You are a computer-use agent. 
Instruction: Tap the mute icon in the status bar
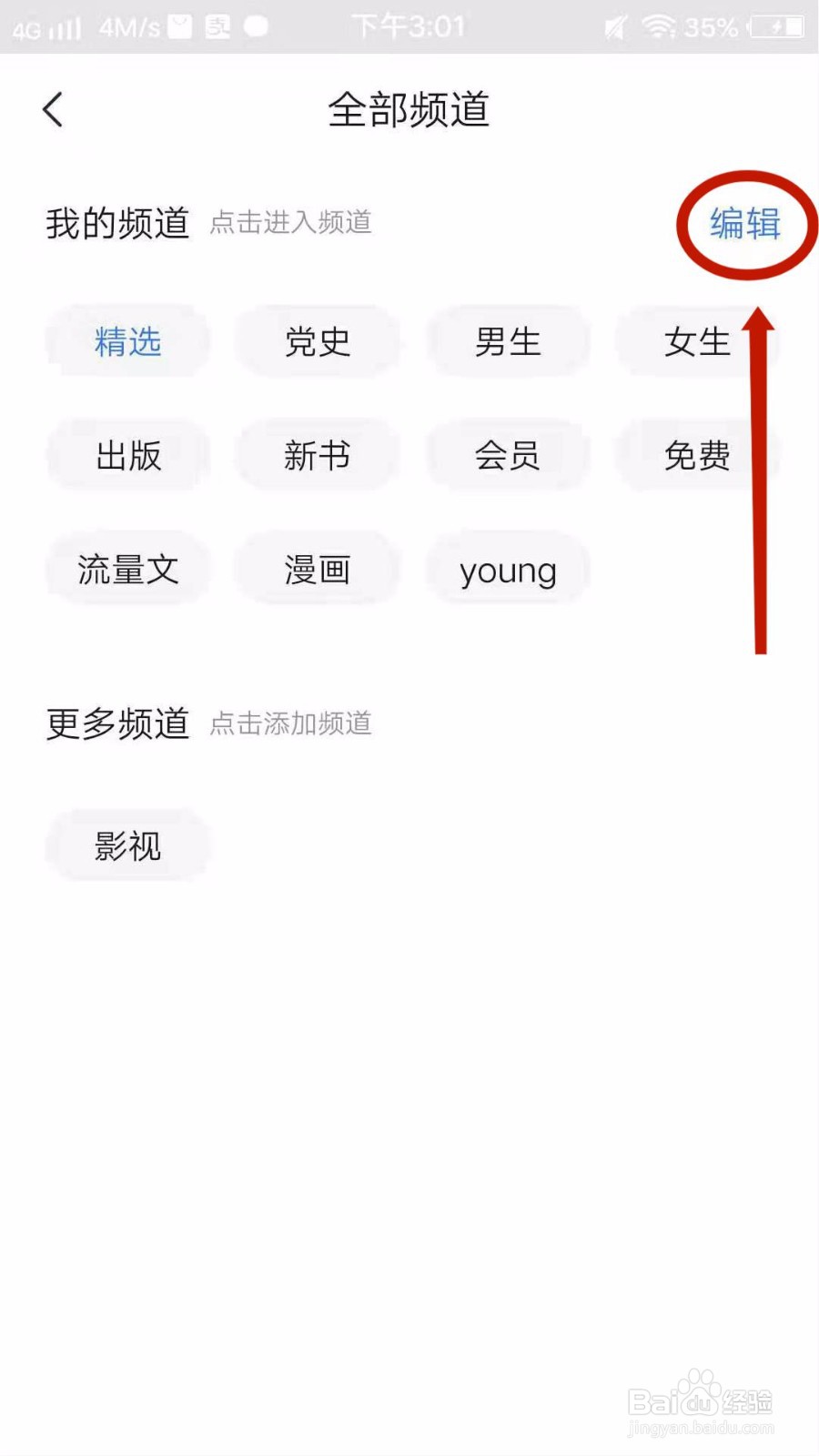pos(614,26)
